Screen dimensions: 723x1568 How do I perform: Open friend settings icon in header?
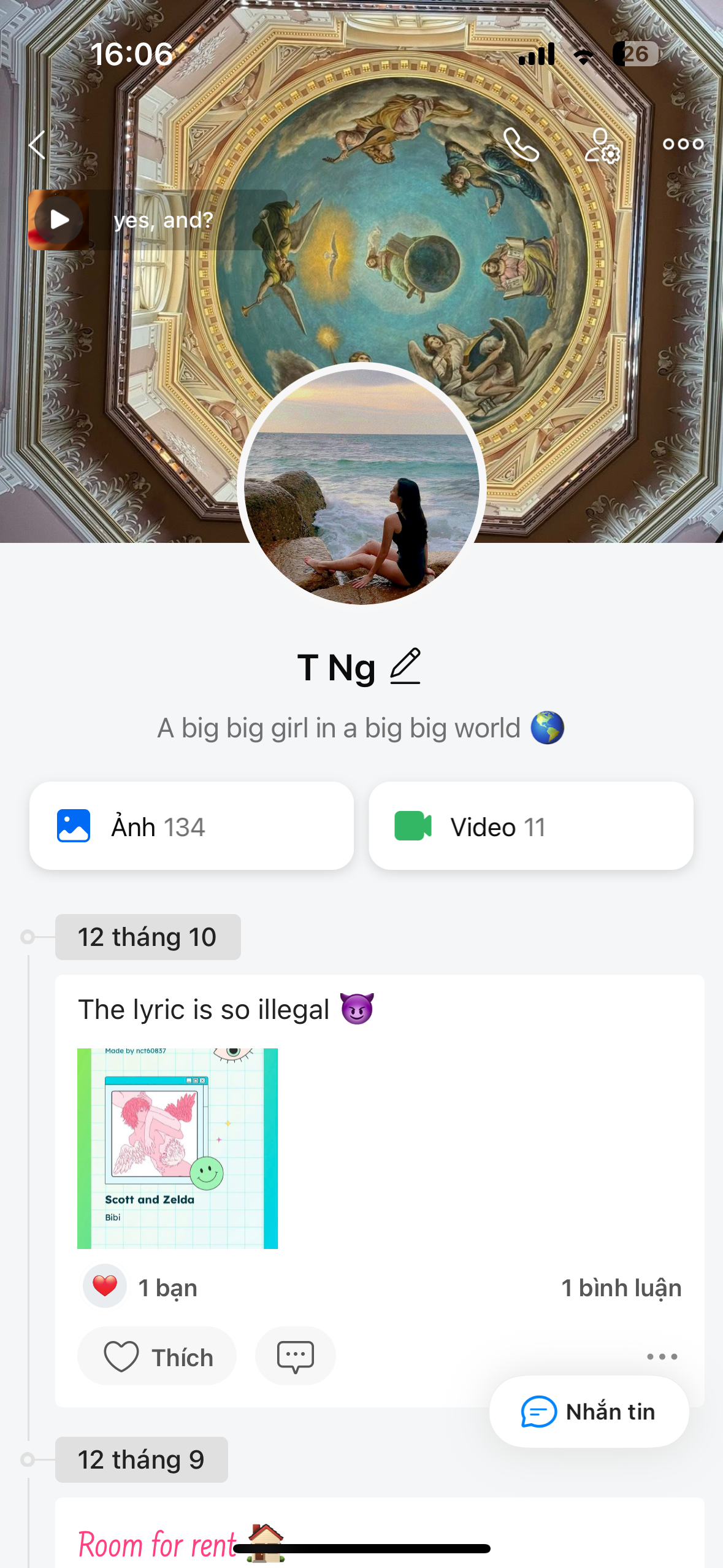click(602, 145)
